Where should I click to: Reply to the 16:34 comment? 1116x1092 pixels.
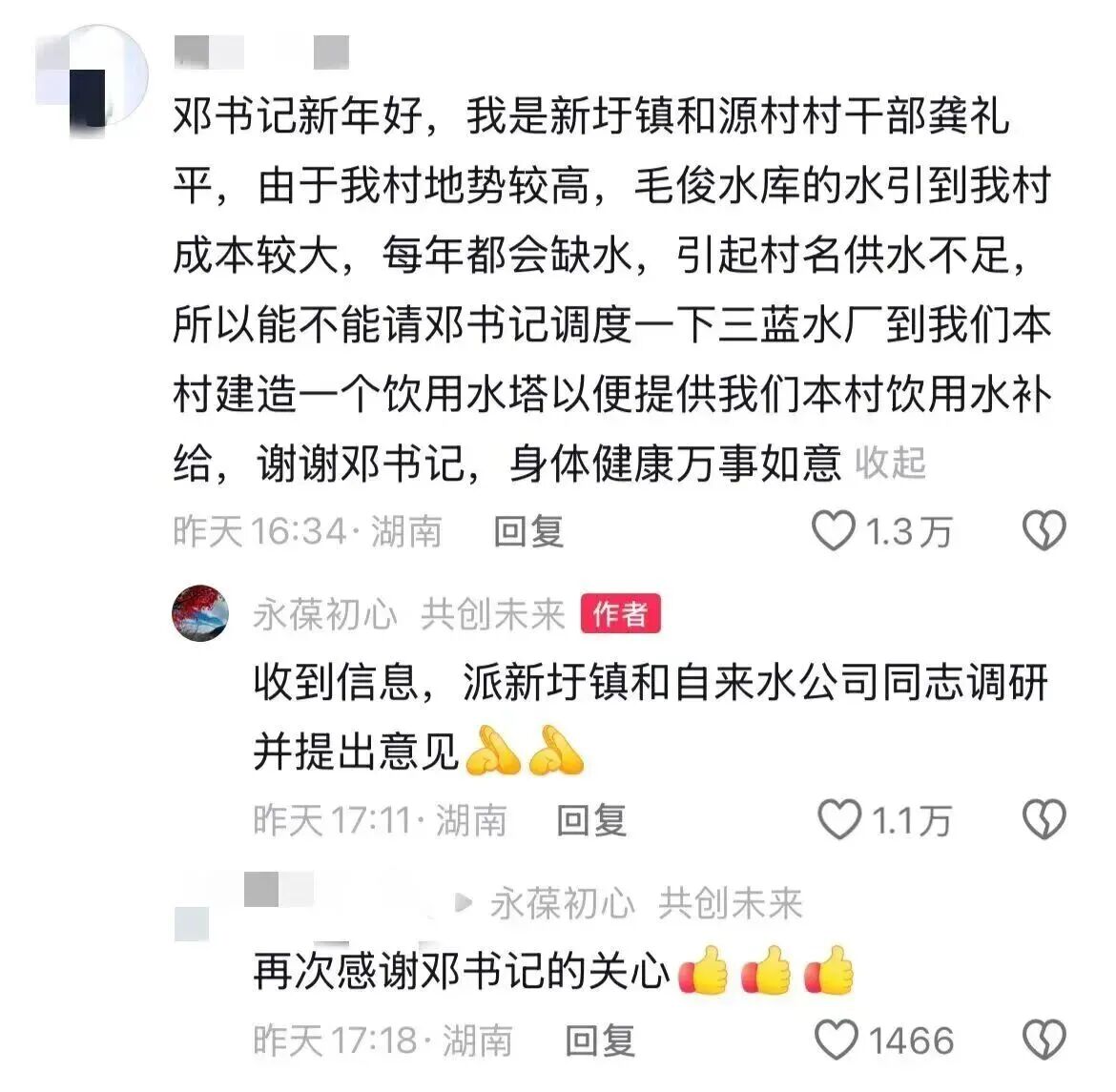528,531
